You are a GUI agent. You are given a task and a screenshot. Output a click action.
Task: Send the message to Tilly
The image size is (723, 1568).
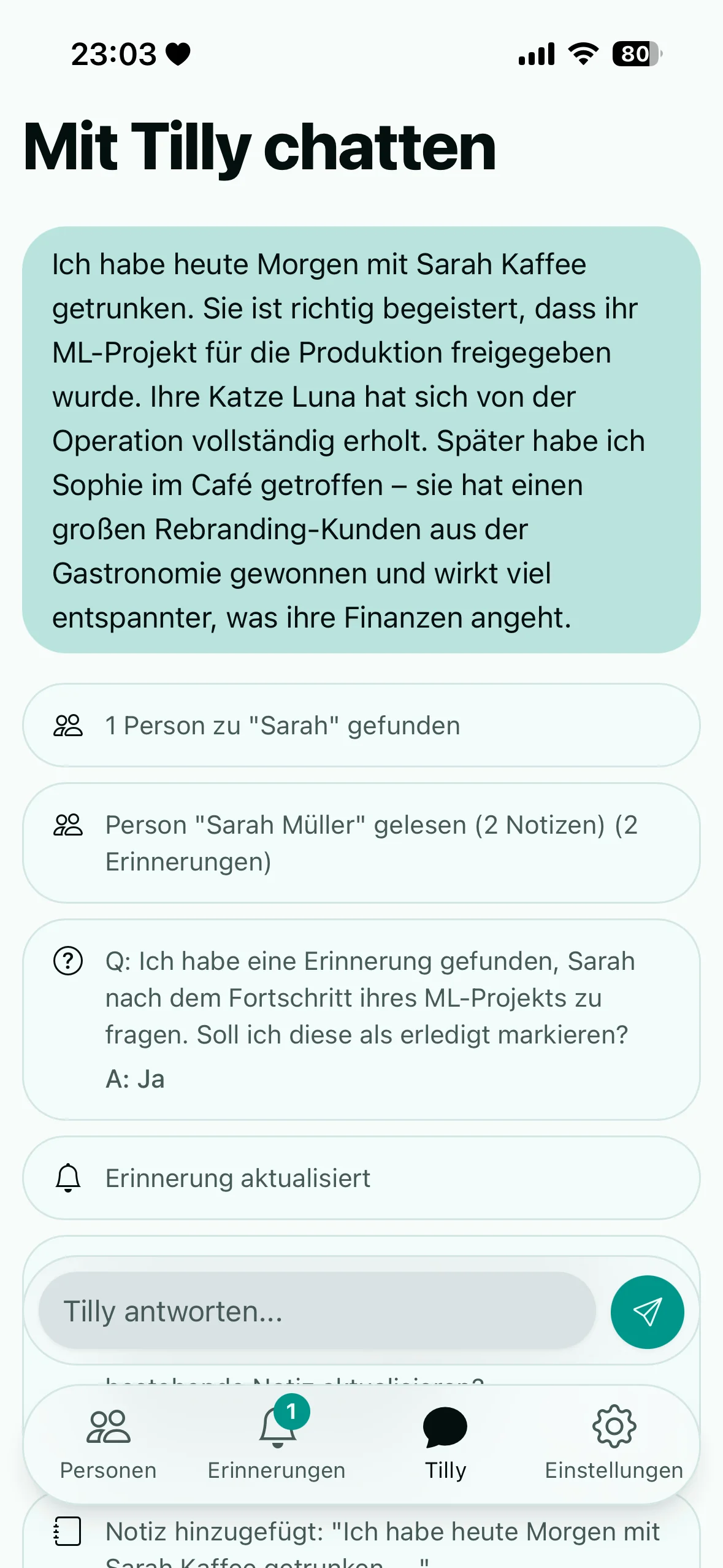coord(647,1312)
